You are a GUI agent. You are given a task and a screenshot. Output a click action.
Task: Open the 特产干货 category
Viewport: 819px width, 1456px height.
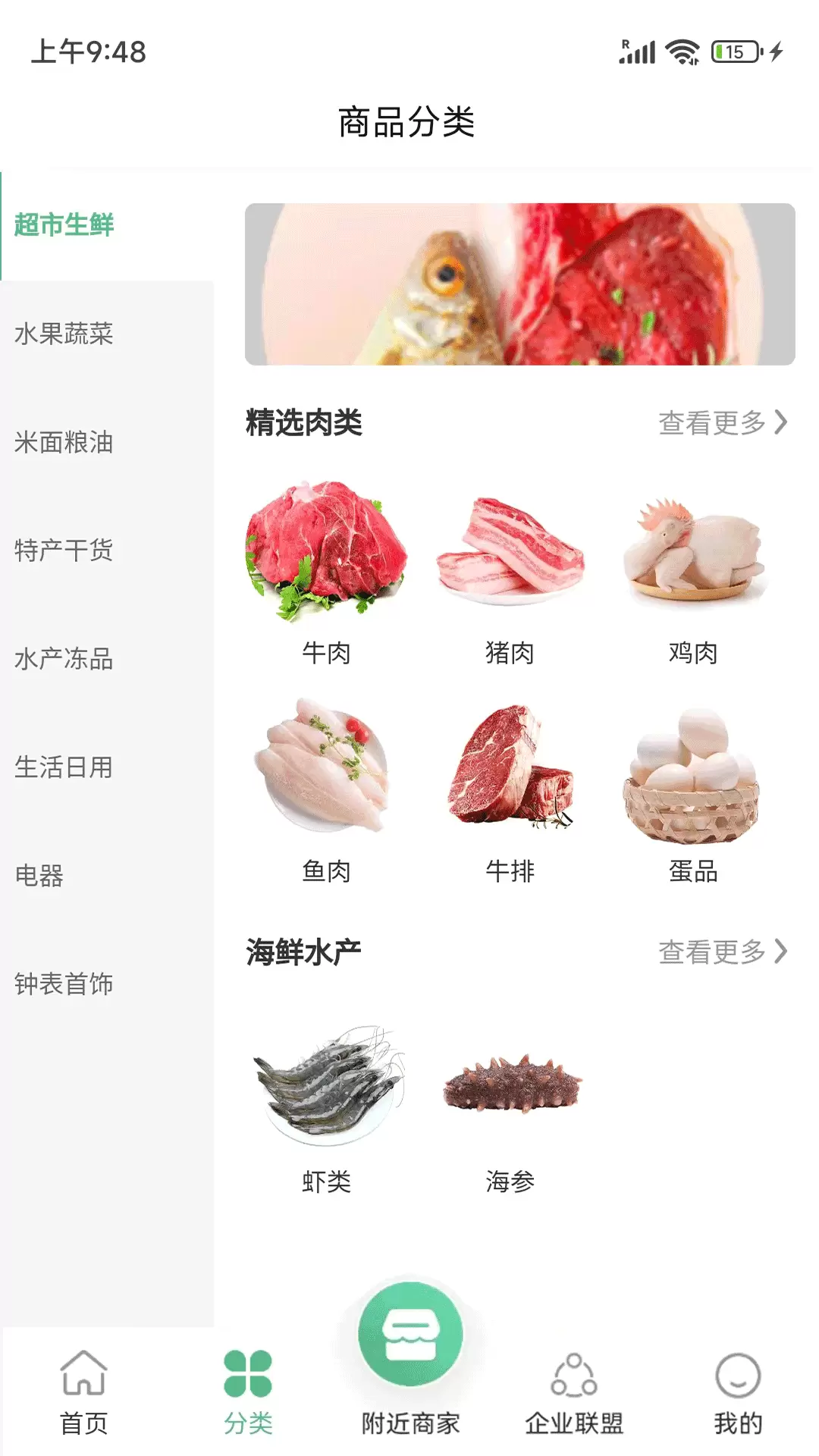[x=107, y=551]
